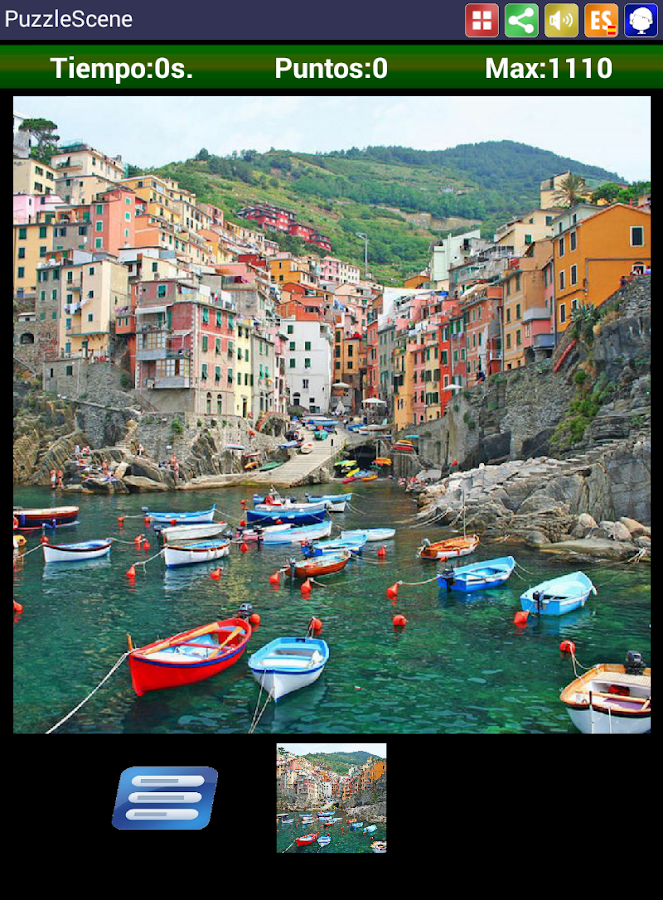Open the blue avatar icon

coord(641,20)
